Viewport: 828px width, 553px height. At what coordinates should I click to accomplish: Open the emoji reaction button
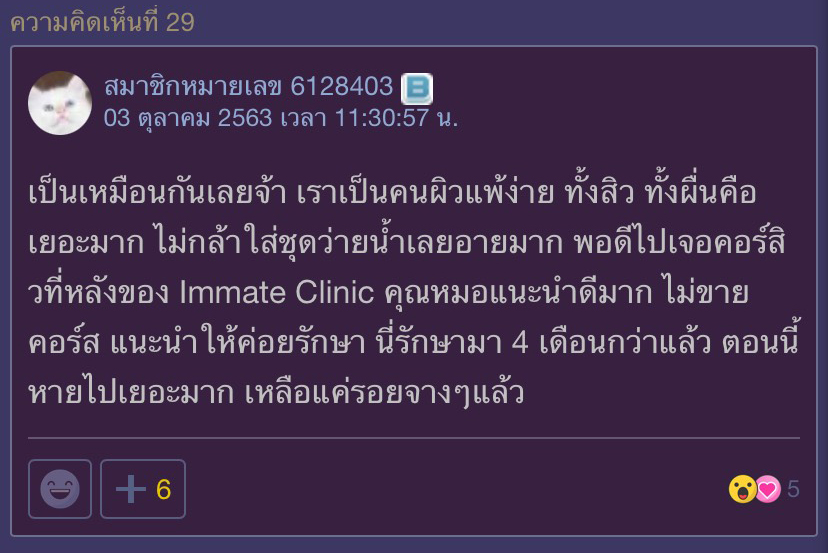coord(59,489)
